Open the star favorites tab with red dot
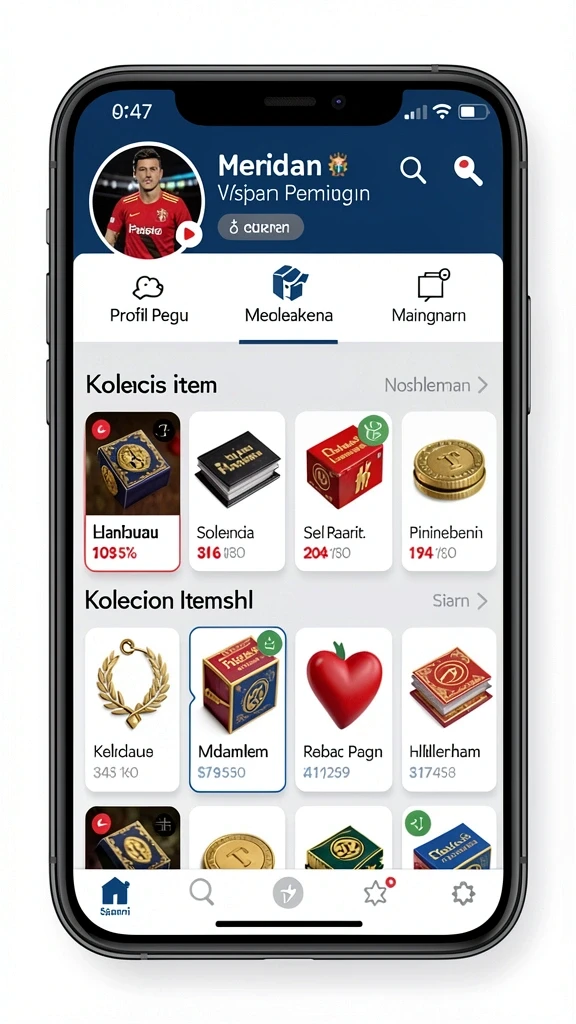 point(378,892)
